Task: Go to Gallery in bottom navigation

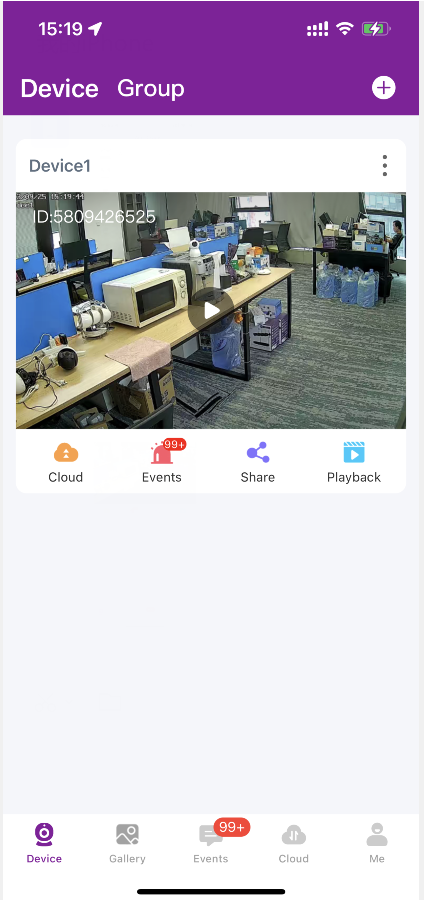Action: pyautogui.click(x=127, y=843)
